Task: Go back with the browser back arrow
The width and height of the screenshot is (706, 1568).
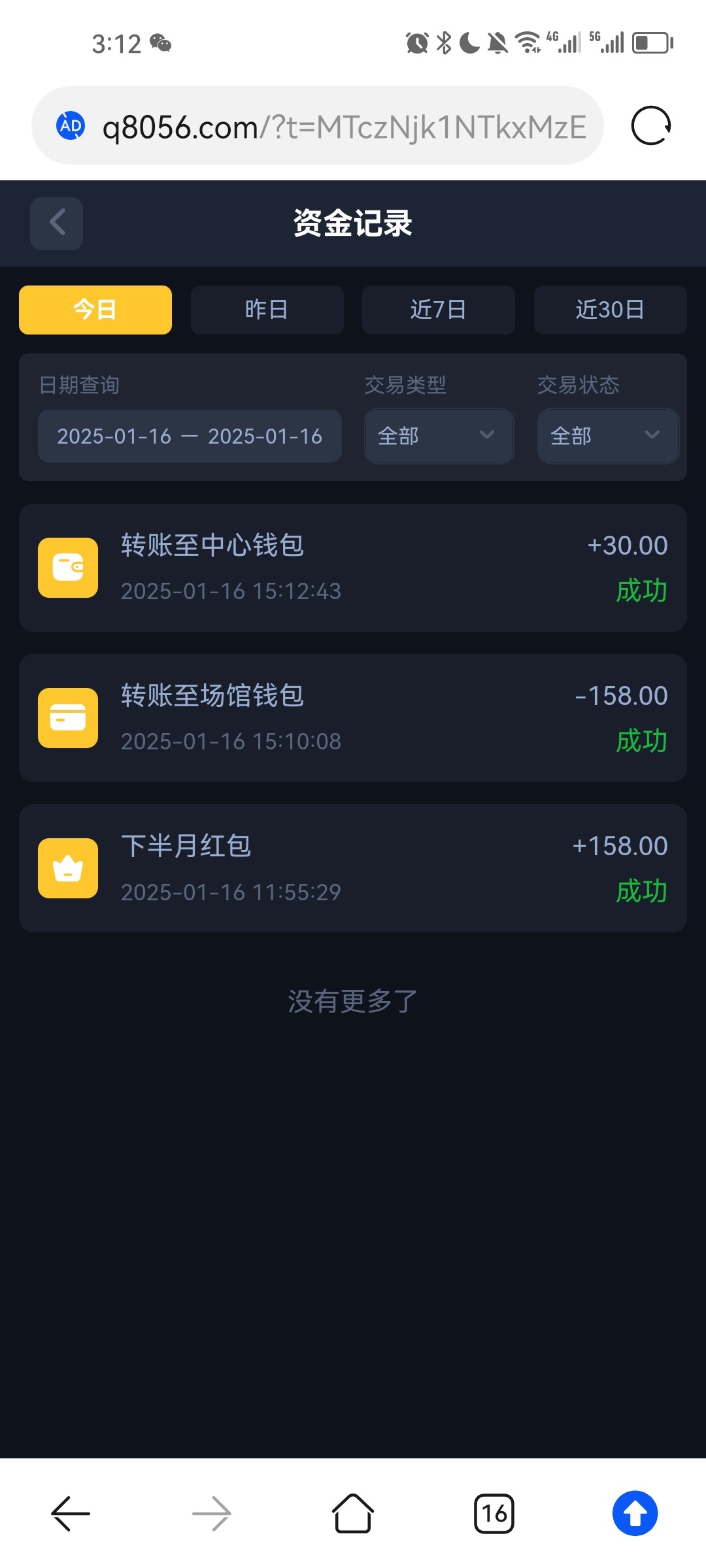Action: coord(71,1513)
